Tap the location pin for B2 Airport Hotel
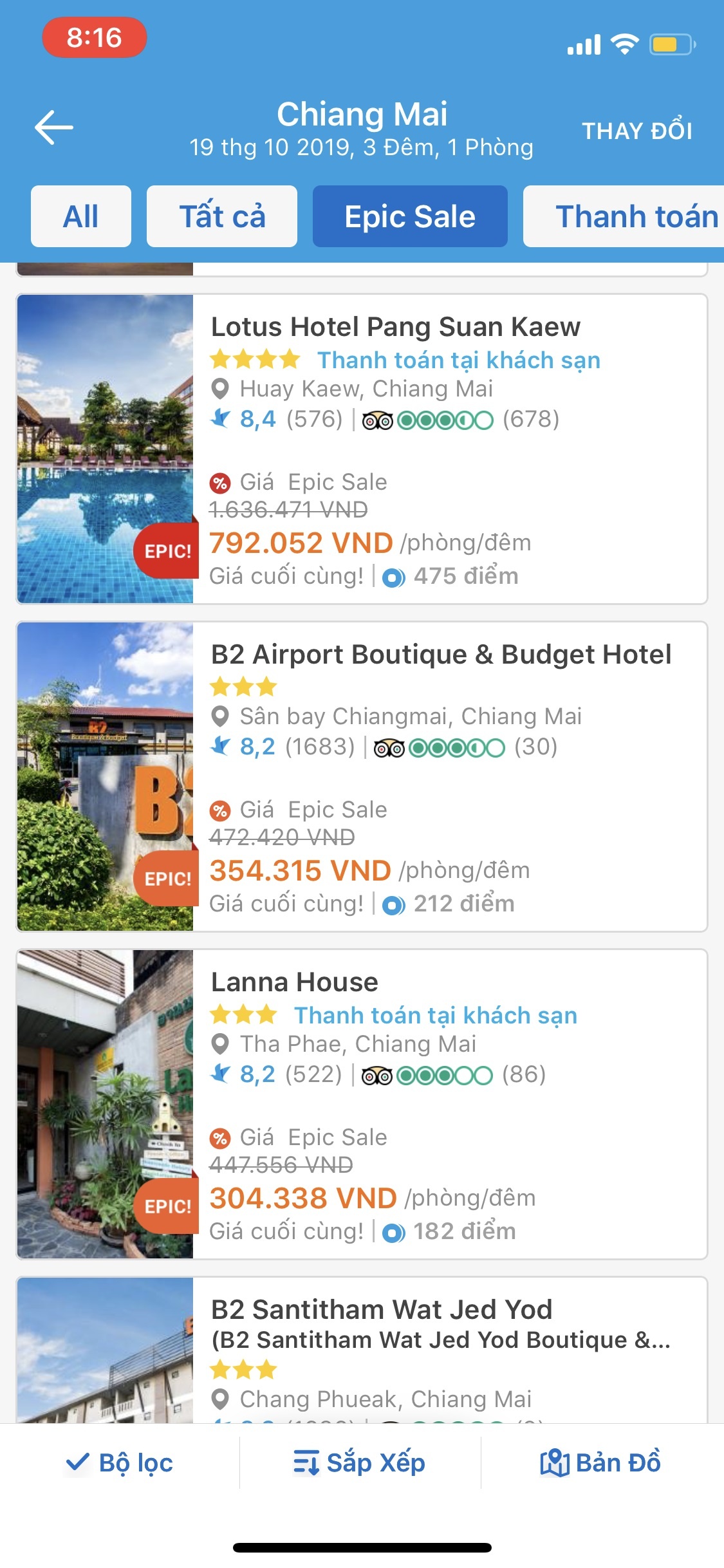This screenshot has height=1568, width=724. pyautogui.click(x=221, y=716)
